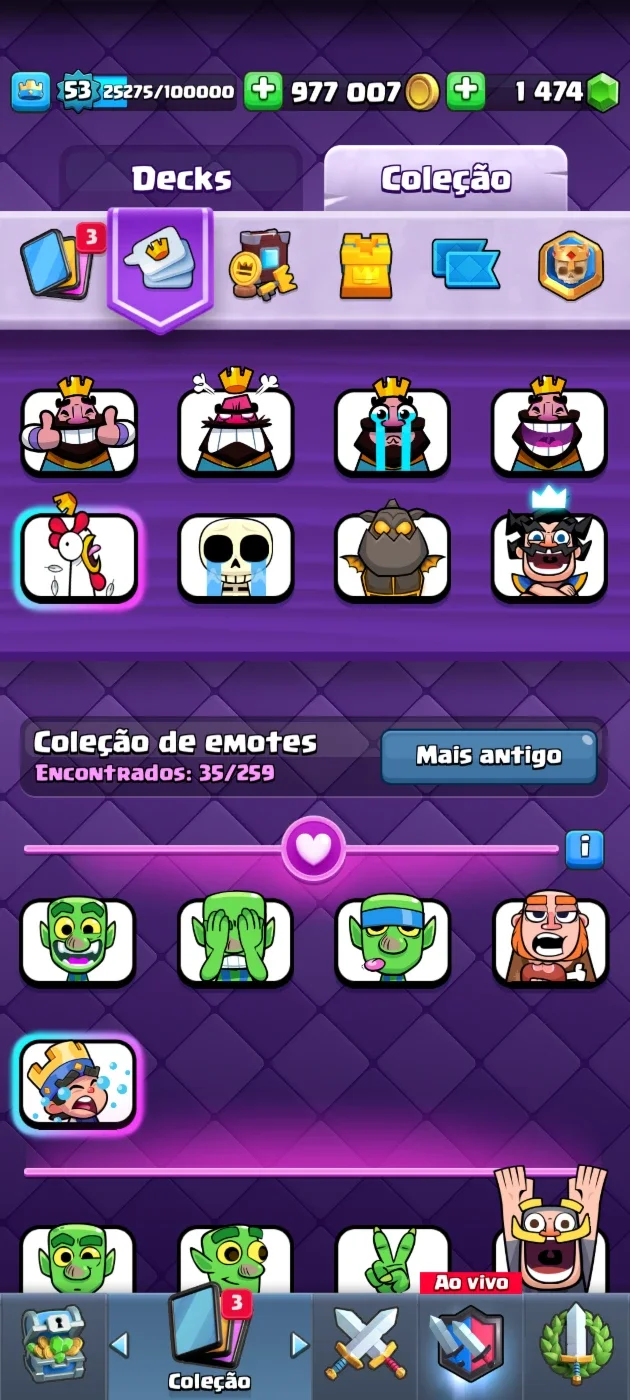Select the crying skeleton emote
630x1400 pixels.
[x=236, y=557]
